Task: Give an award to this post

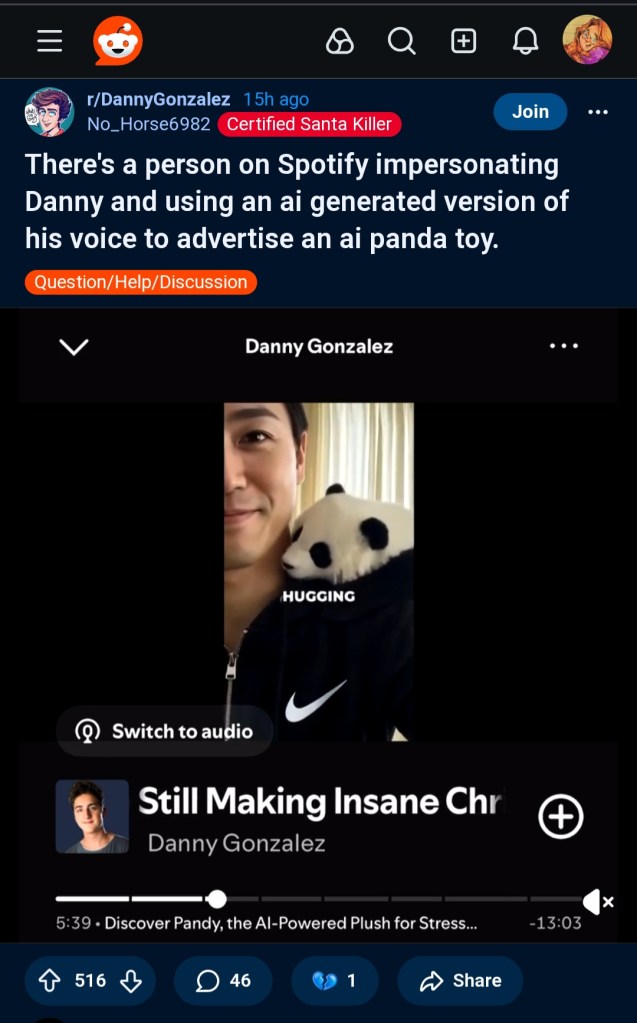Action: pos(334,981)
